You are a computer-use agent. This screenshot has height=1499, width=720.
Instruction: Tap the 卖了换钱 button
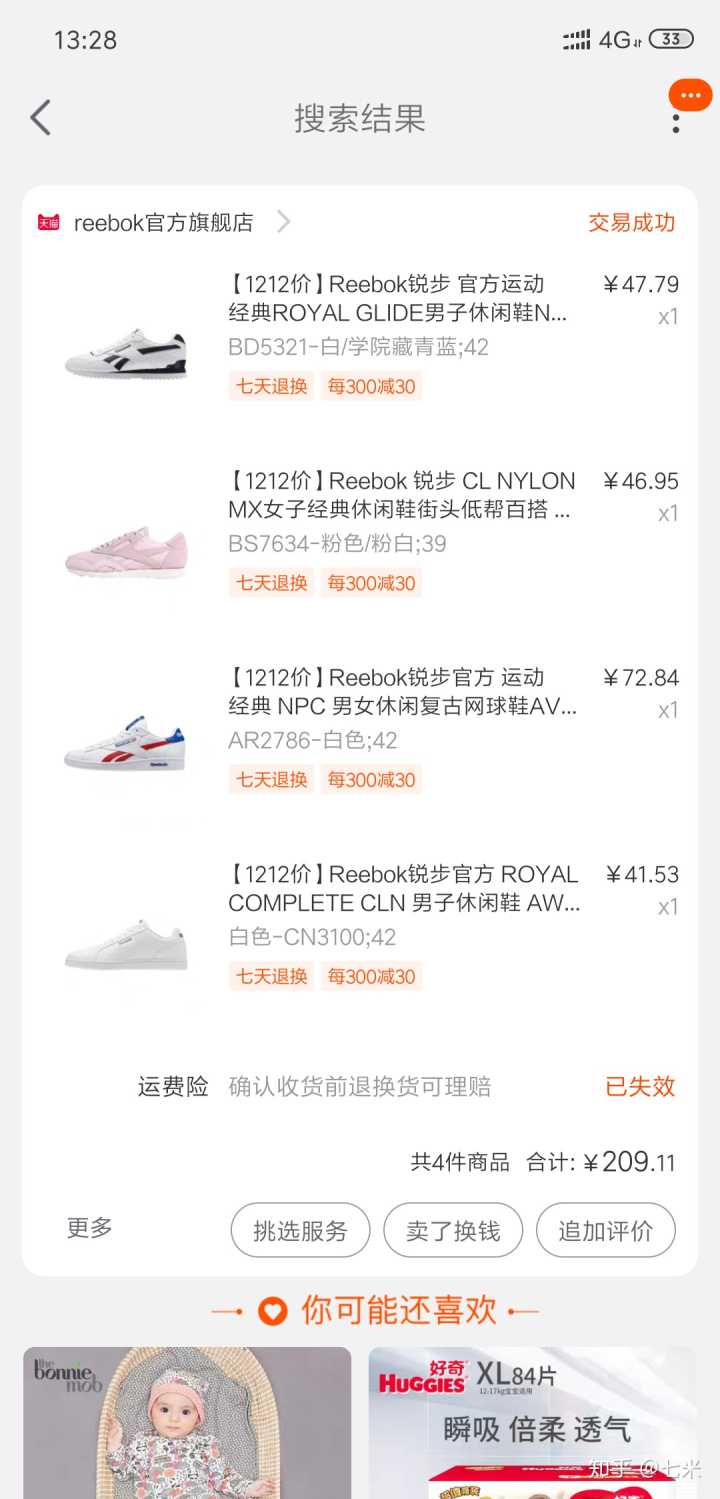click(x=453, y=1230)
